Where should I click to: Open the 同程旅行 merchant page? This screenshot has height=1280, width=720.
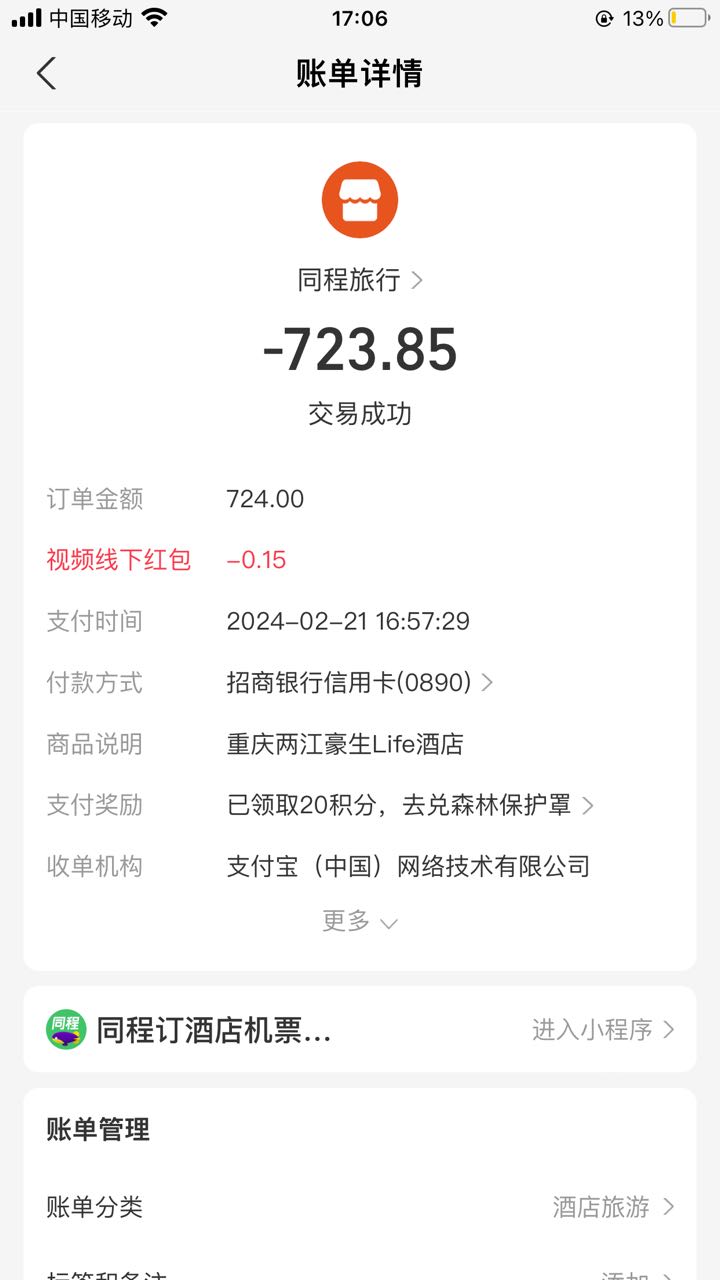point(360,280)
